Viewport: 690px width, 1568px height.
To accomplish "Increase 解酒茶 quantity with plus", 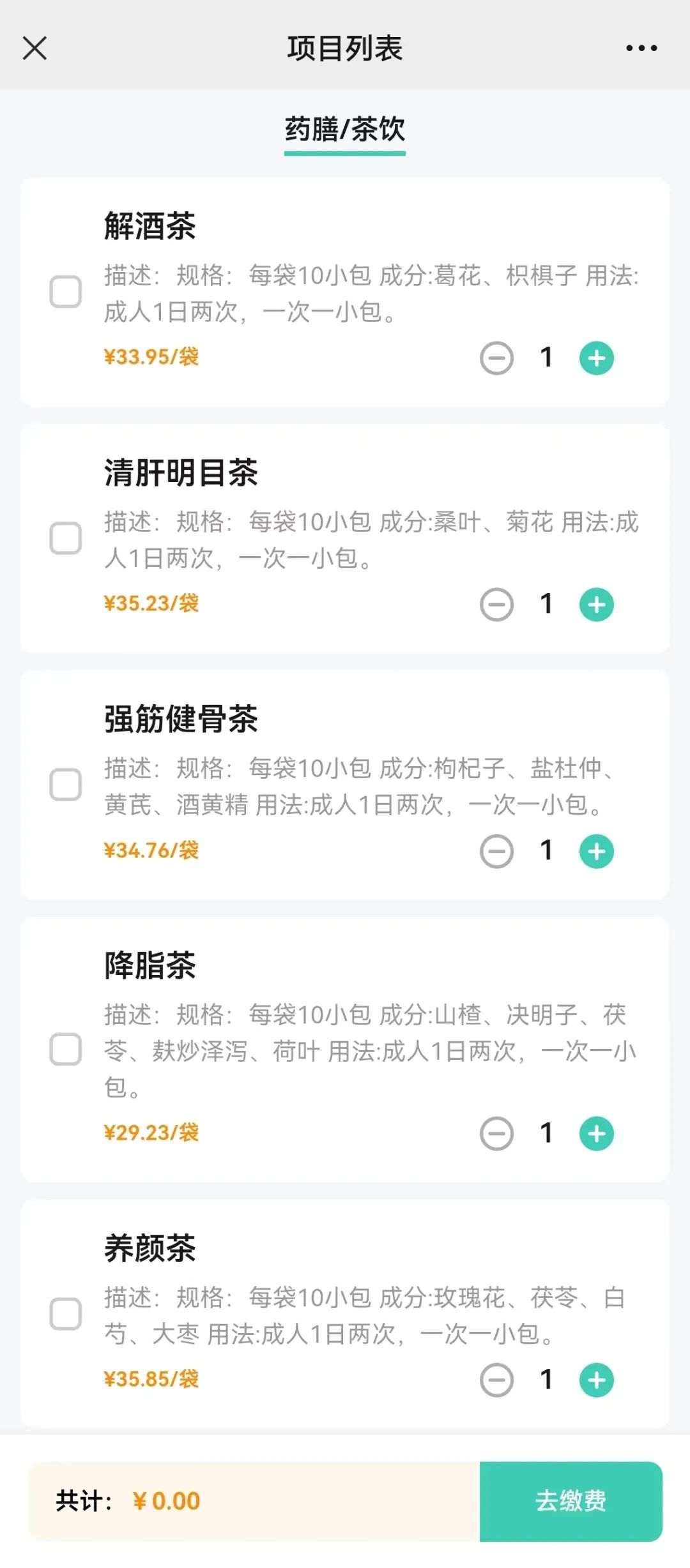I will click(x=597, y=358).
